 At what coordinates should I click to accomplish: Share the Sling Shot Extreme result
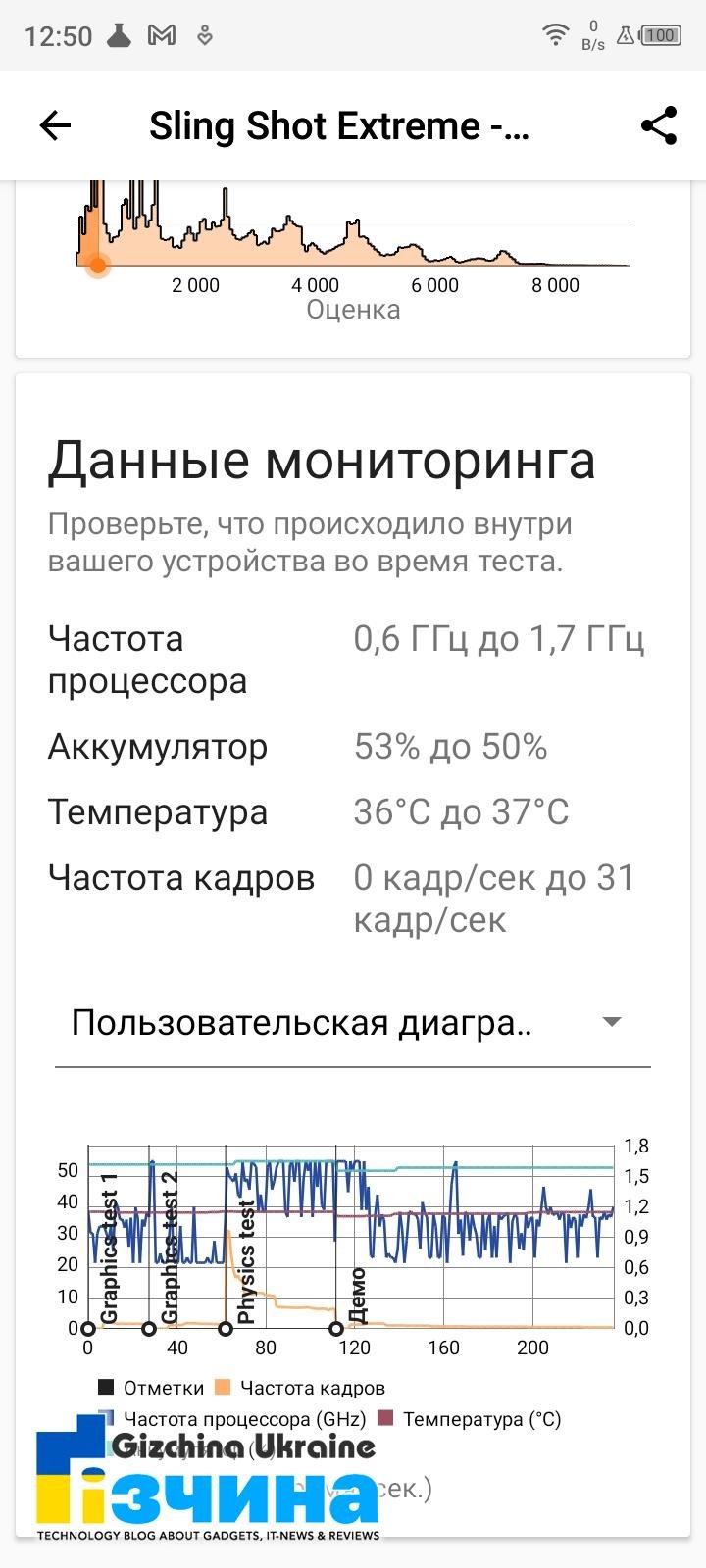pyautogui.click(x=659, y=125)
